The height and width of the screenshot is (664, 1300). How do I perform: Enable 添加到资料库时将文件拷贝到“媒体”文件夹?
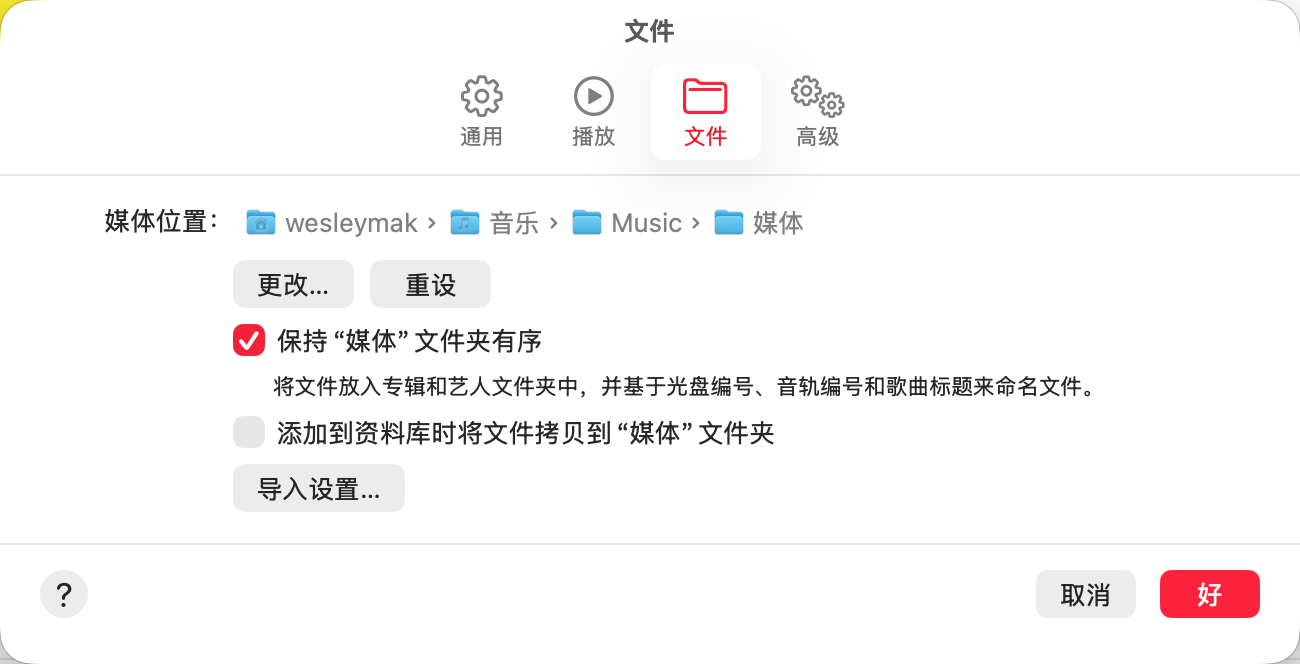click(249, 433)
